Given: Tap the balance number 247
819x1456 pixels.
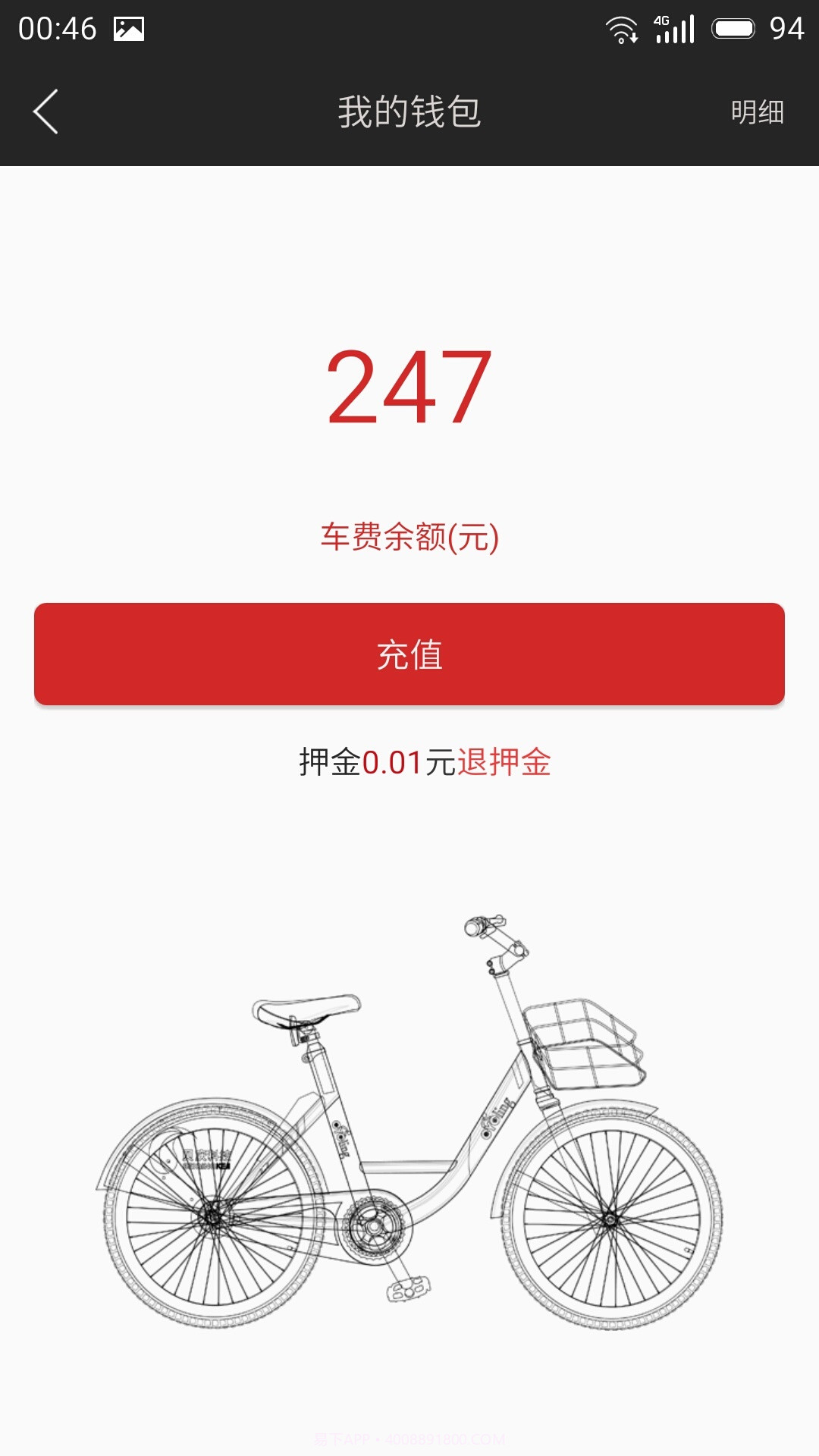Looking at the screenshot, I should point(409,388).
